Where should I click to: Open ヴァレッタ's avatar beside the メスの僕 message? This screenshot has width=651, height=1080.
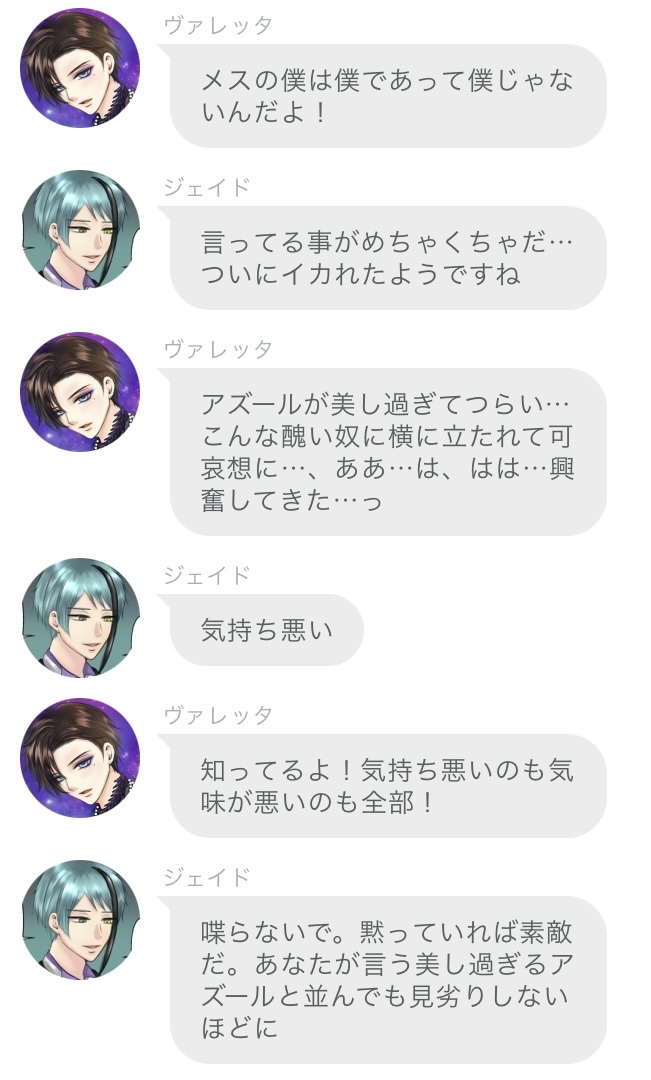point(80,68)
